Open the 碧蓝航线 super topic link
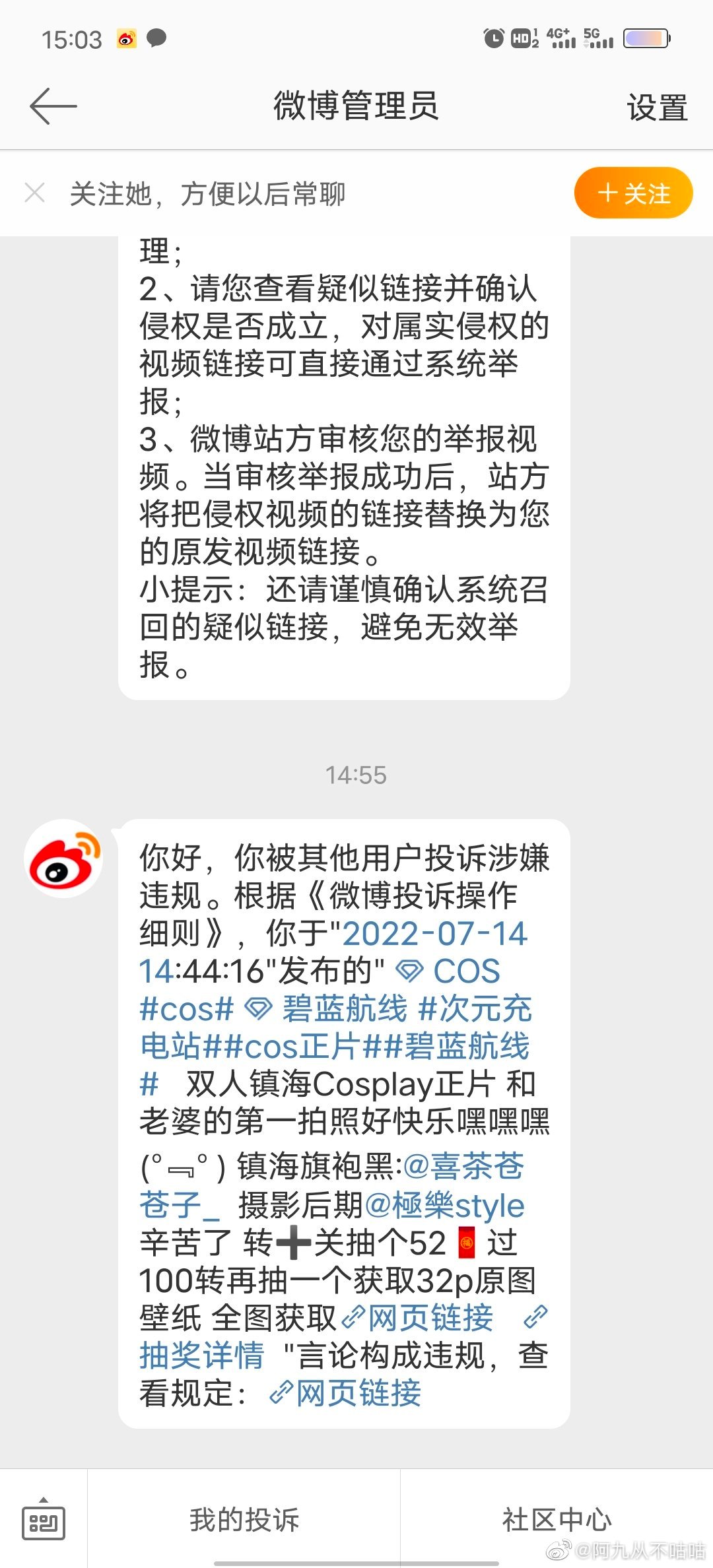The image size is (713, 1568). (326, 1009)
